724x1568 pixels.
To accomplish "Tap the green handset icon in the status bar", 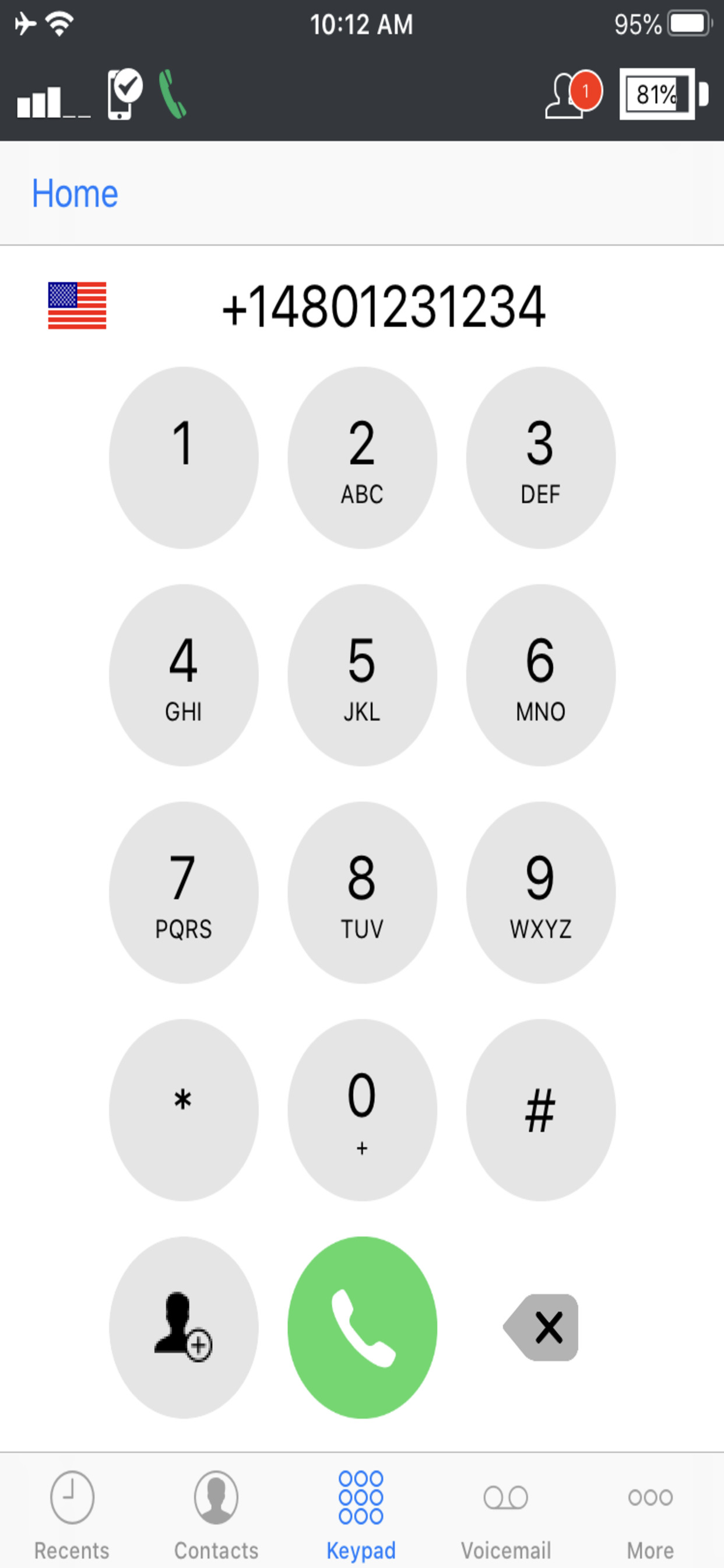I will pyautogui.click(x=172, y=96).
